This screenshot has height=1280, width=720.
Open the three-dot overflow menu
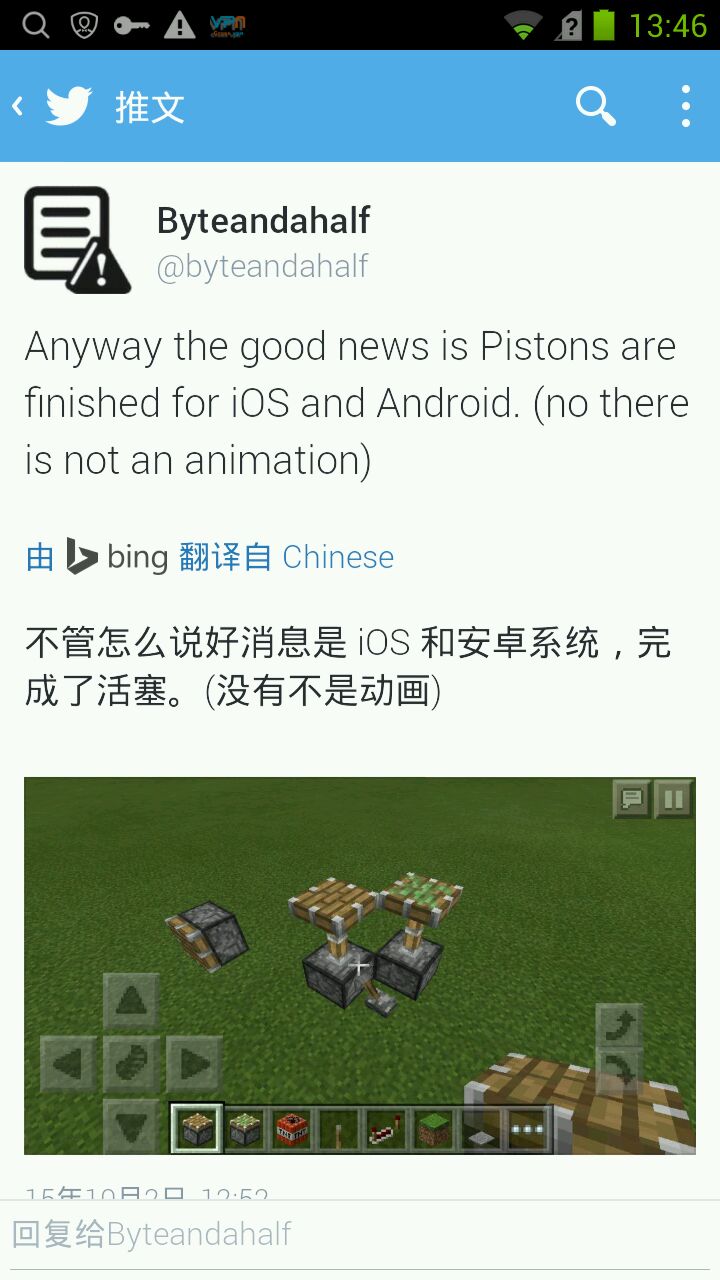click(685, 106)
